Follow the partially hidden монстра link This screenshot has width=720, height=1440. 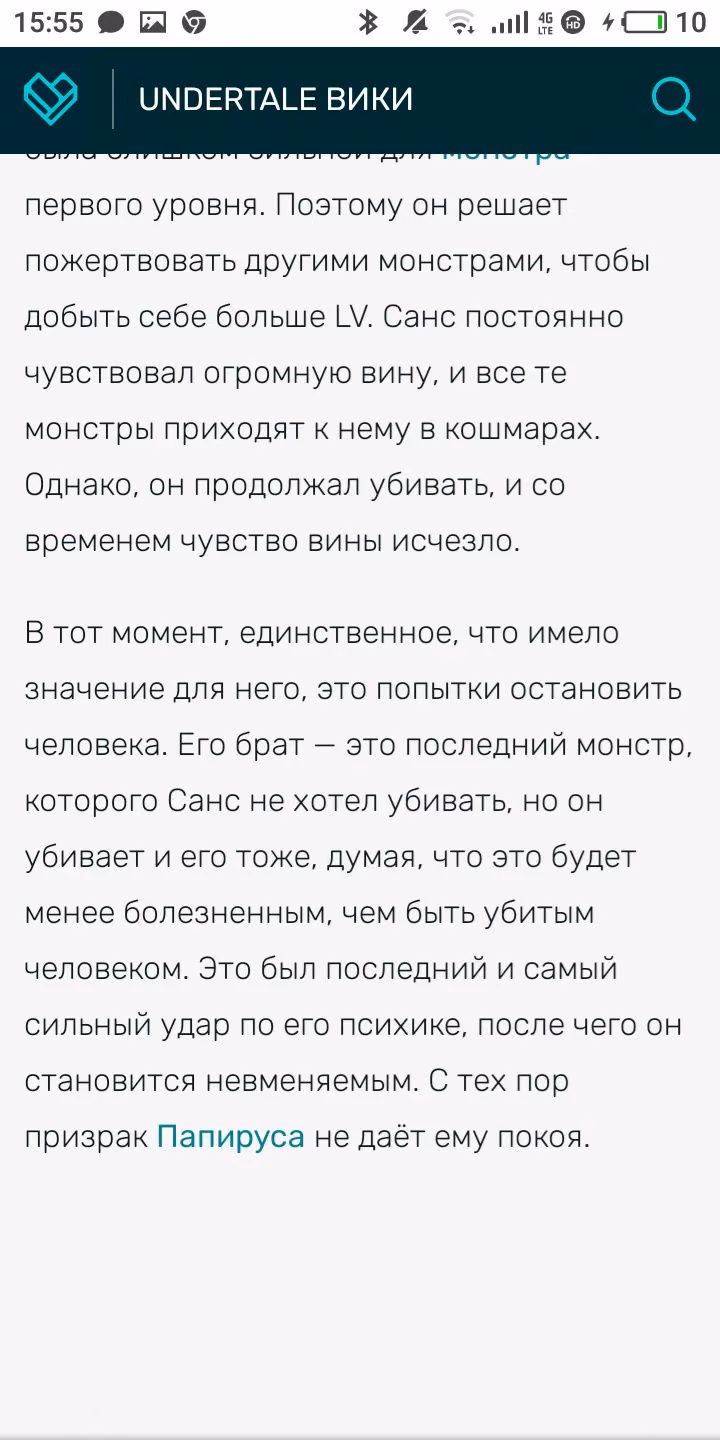click(506, 154)
